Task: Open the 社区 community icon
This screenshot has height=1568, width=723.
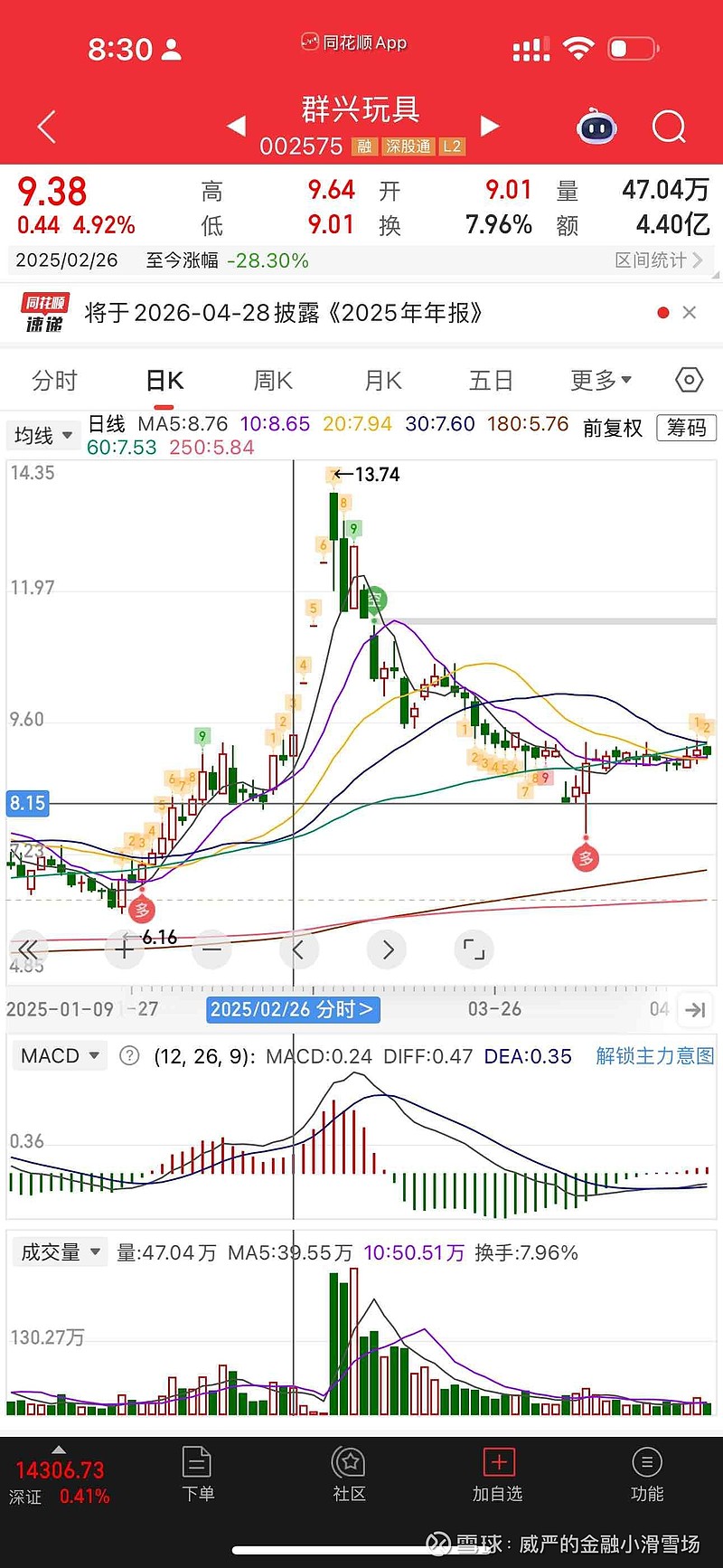Action: [348, 1474]
